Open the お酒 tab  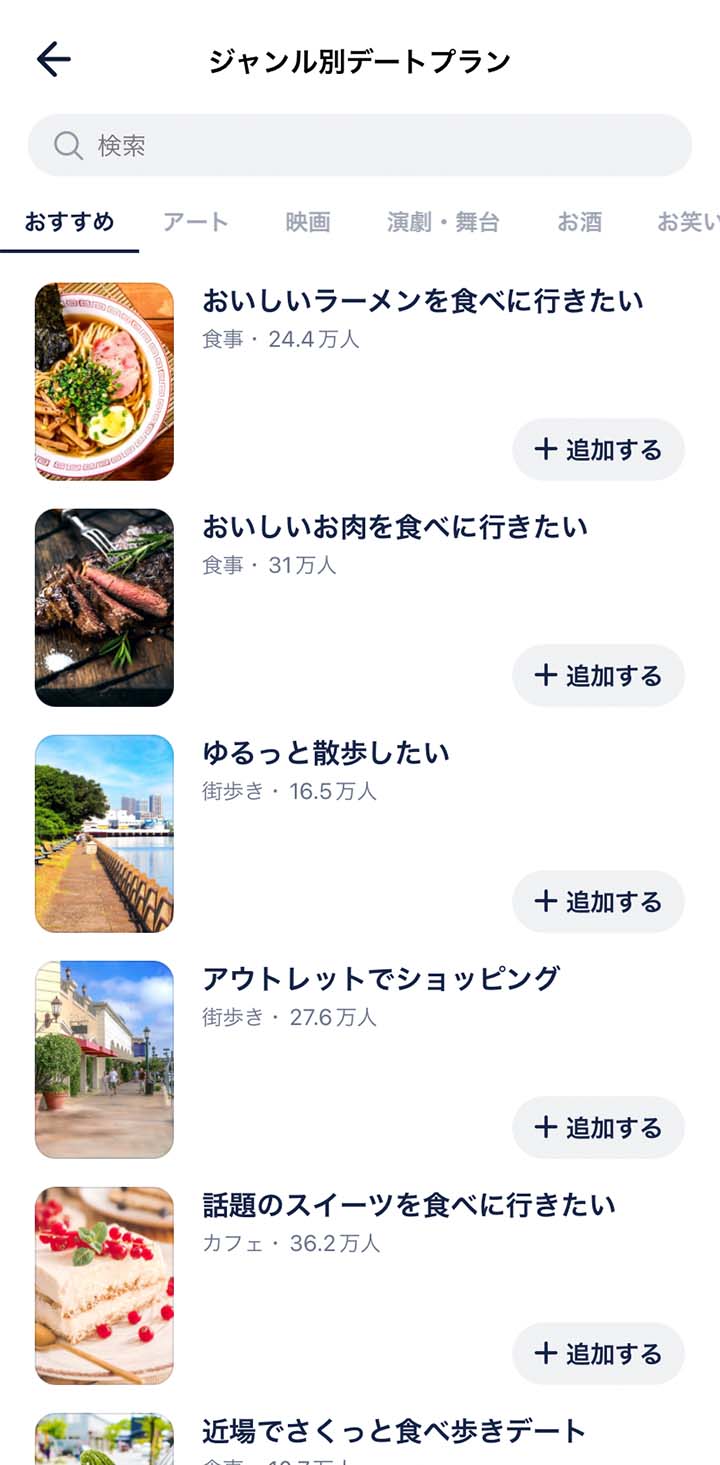coord(580,222)
